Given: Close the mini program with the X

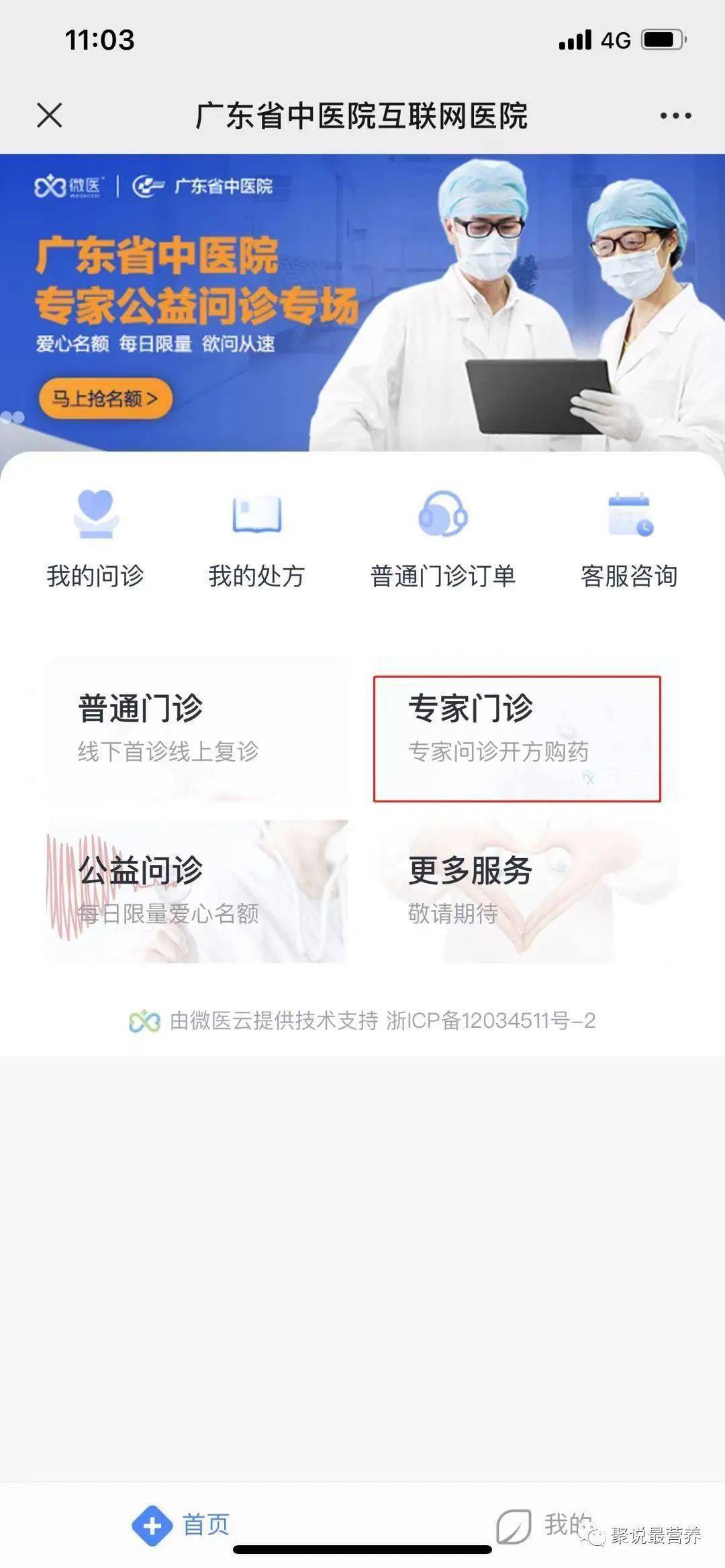Looking at the screenshot, I should [x=50, y=115].
